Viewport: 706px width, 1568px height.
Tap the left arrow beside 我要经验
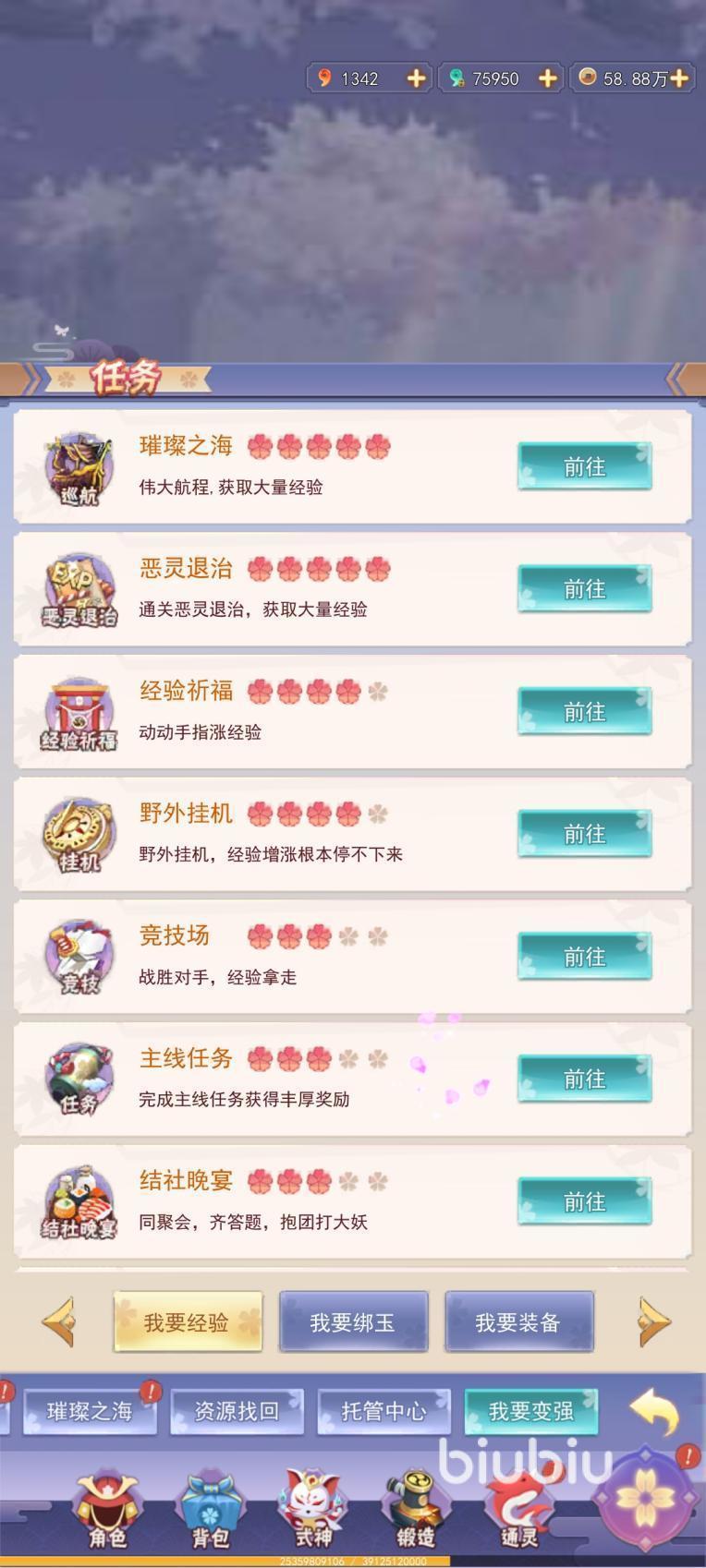[57, 1322]
